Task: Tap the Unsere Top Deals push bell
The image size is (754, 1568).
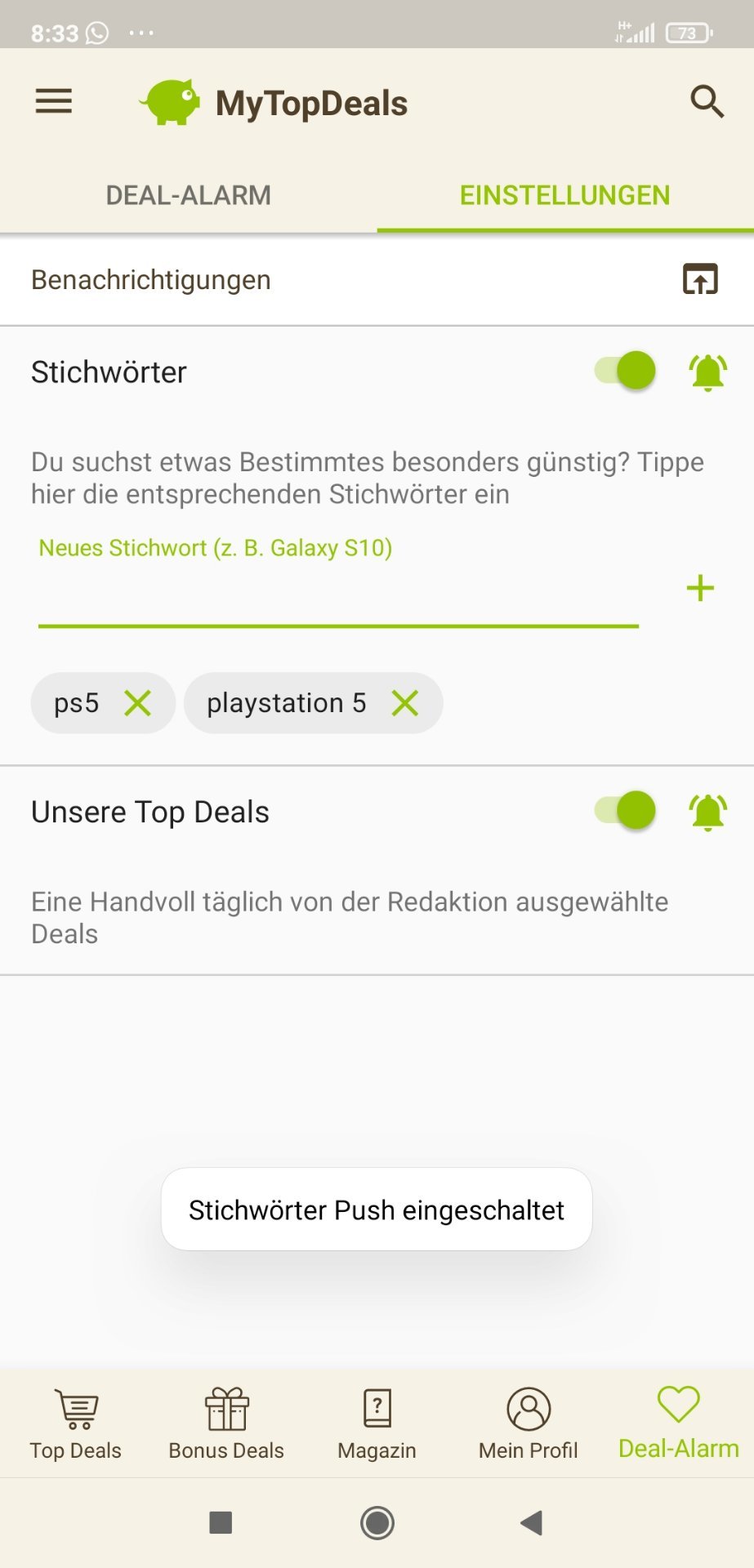Action: coord(707,812)
